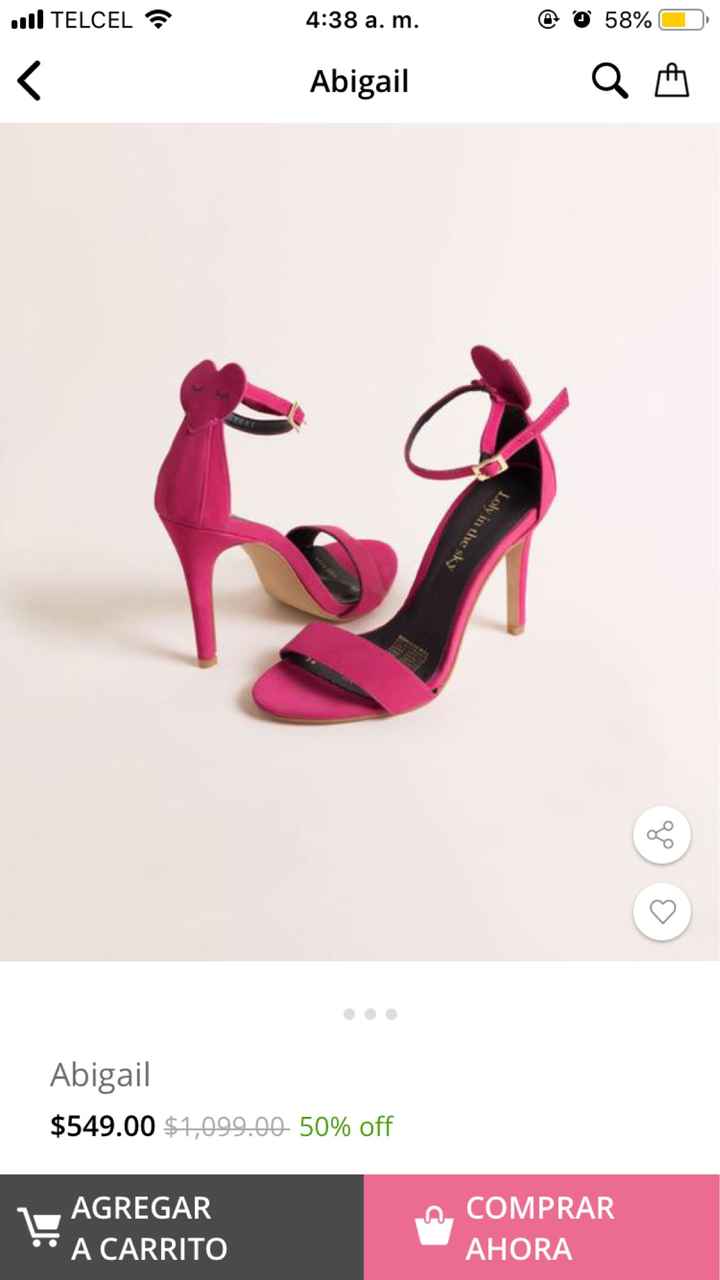
Task: Open the search icon in top bar
Action: click(609, 81)
